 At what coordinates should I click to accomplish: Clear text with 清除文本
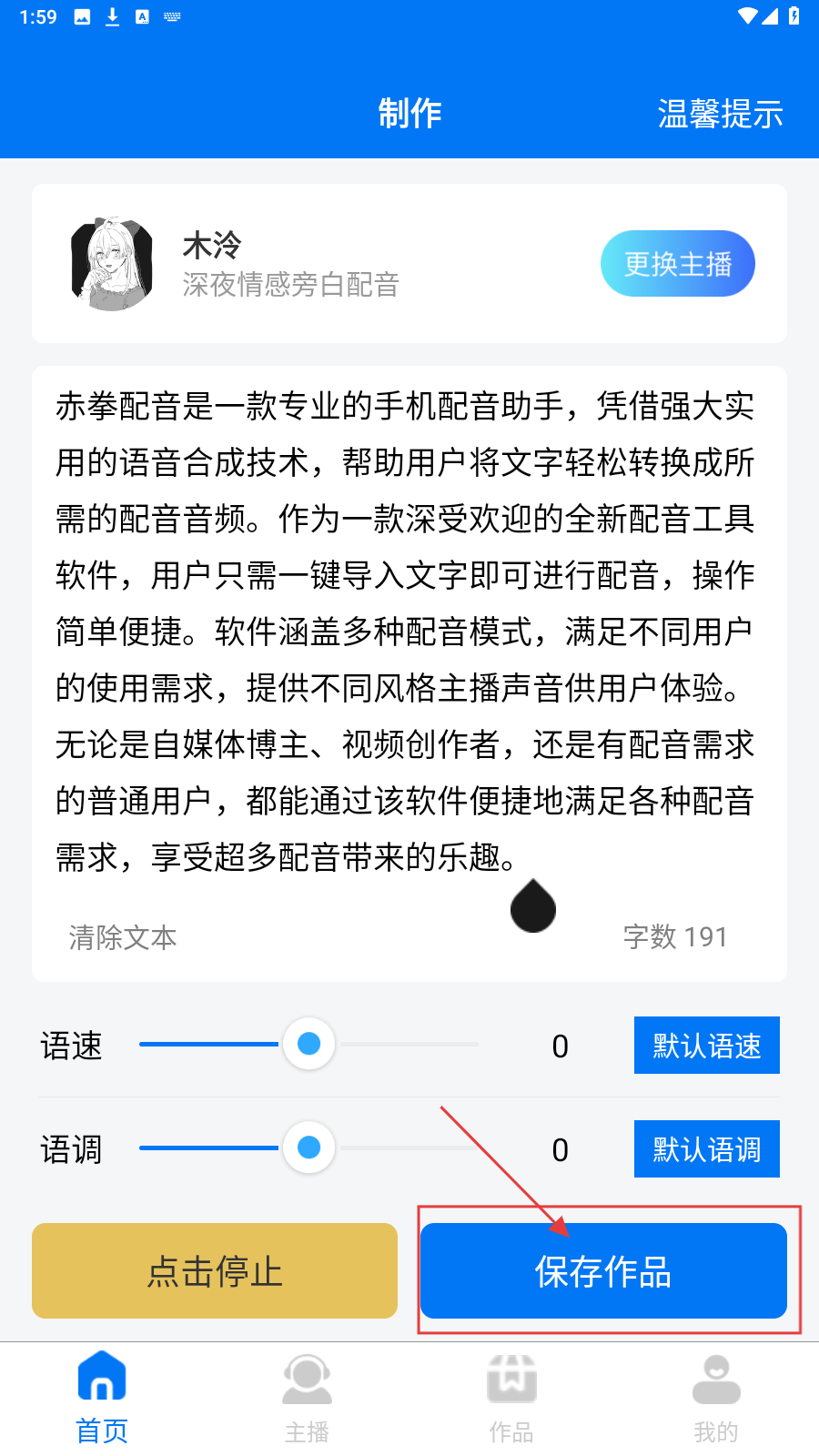point(123,937)
